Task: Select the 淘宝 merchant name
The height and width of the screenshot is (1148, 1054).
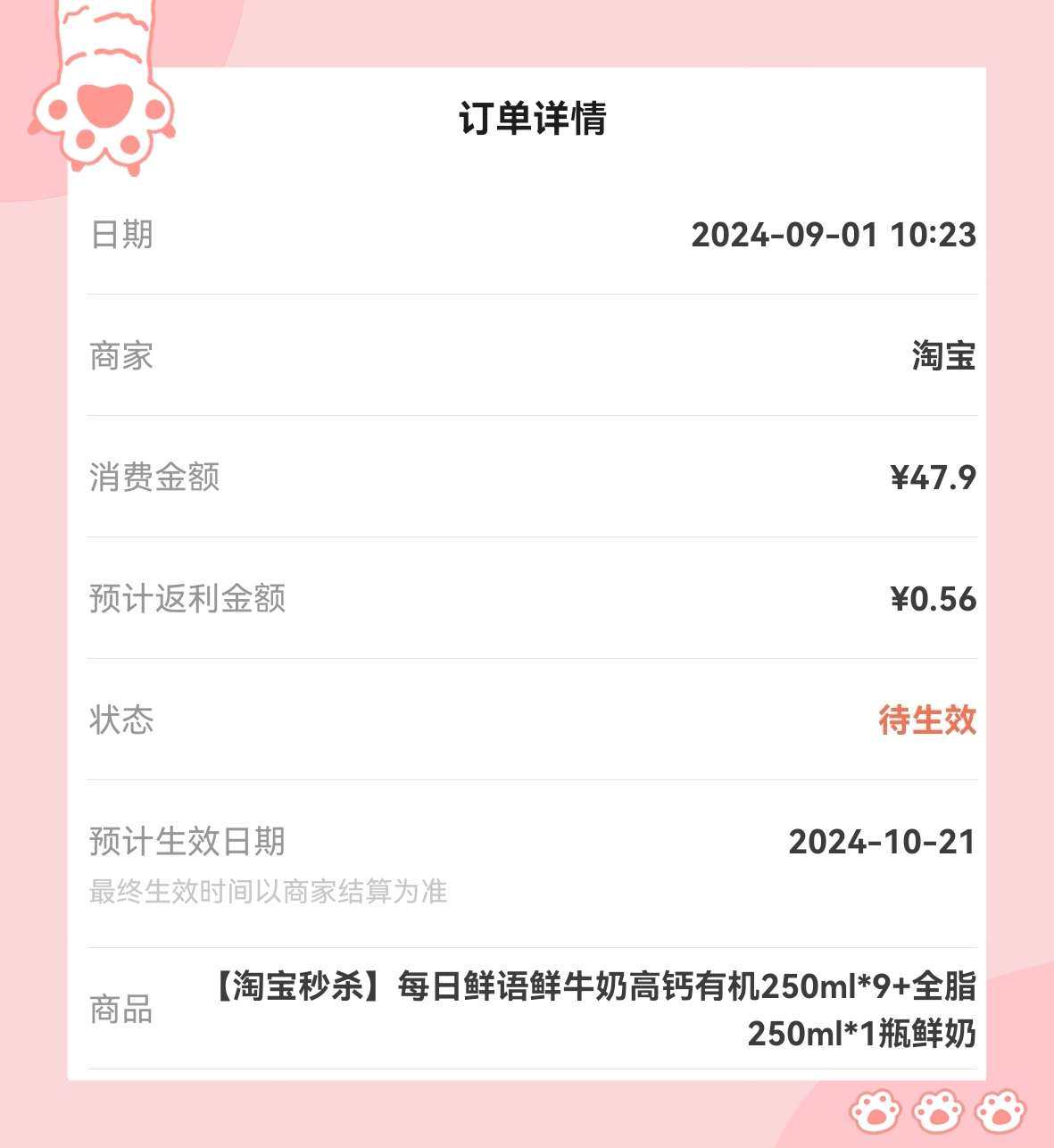Action: click(x=943, y=357)
